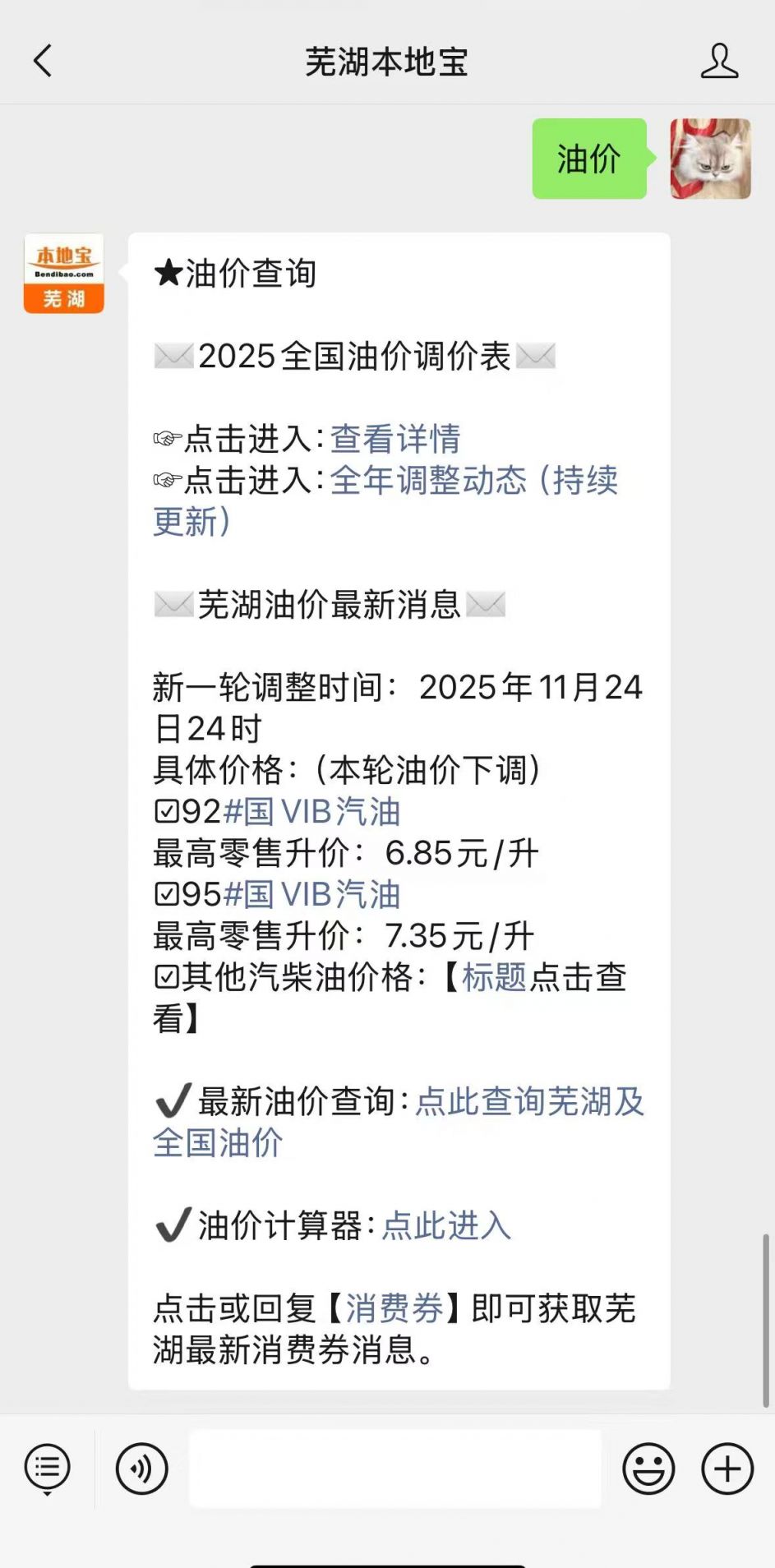
Task: Go back from 芜湖本地宝 chat
Action: pos(43,61)
